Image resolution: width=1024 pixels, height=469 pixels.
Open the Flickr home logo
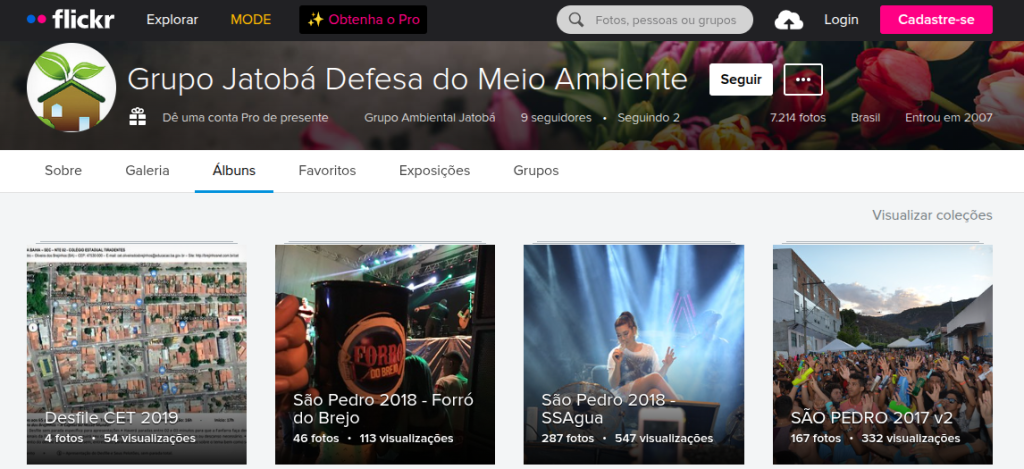[x=71, y=20]
